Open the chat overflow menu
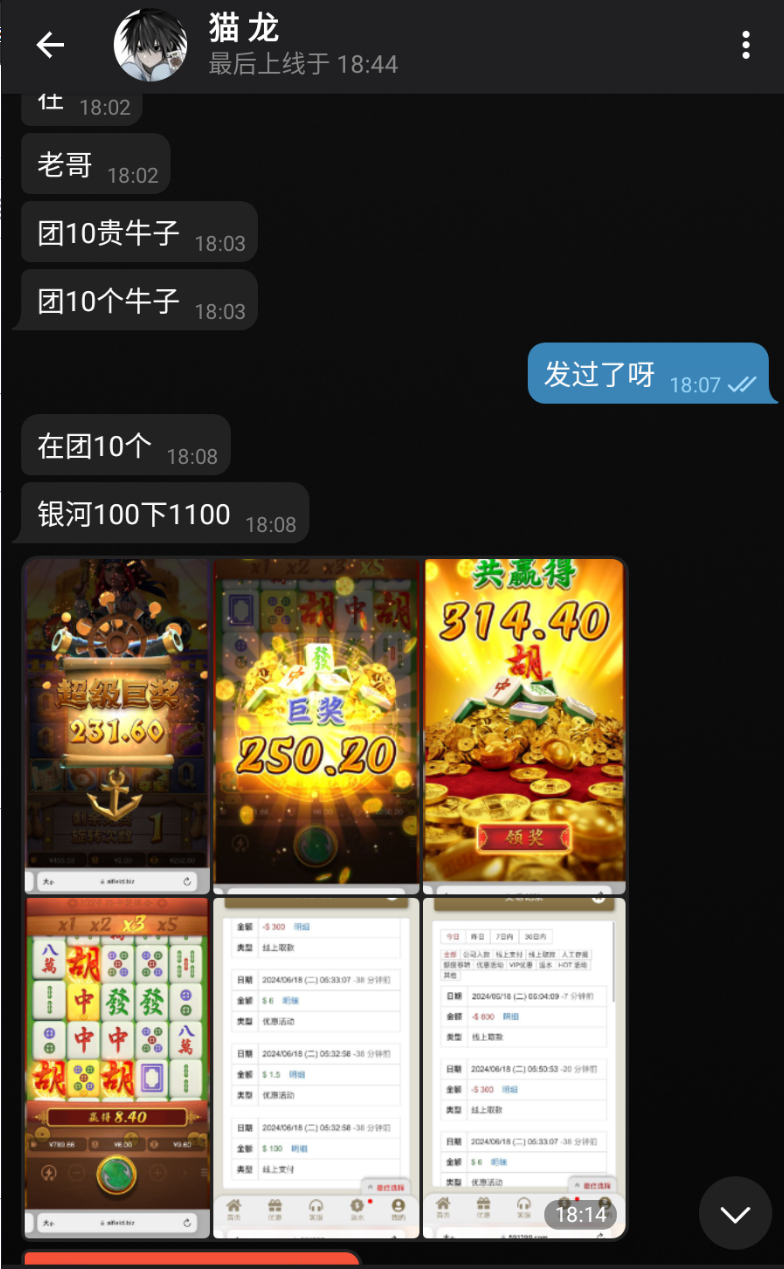This screenshot has height=1269, width=784. pyautogui.click(x=745, y=45)
